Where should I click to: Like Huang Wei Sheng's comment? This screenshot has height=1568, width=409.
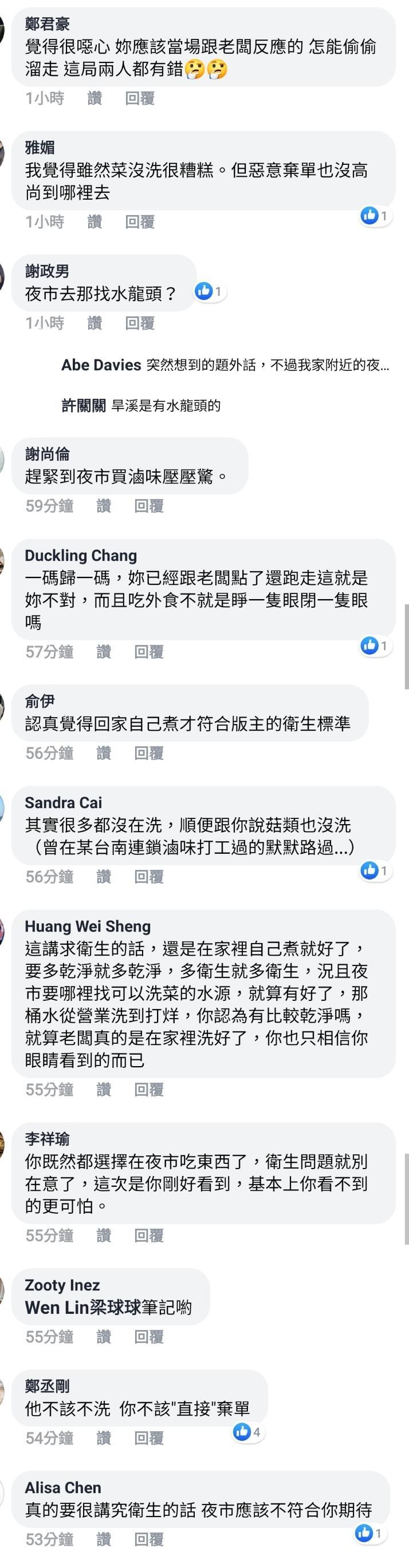[x=104, y=1090]
